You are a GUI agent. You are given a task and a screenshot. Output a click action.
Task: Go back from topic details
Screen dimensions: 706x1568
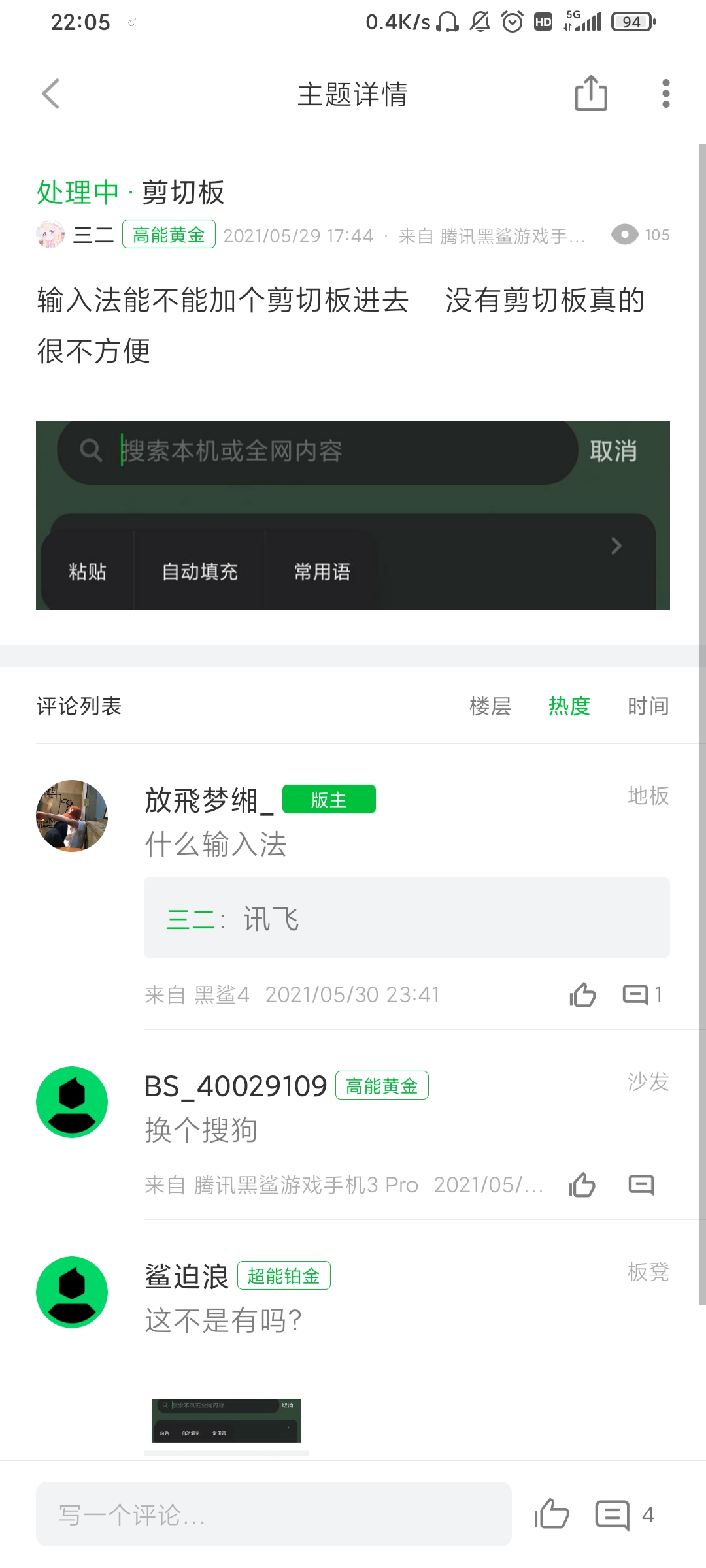[x=51, y=94]
